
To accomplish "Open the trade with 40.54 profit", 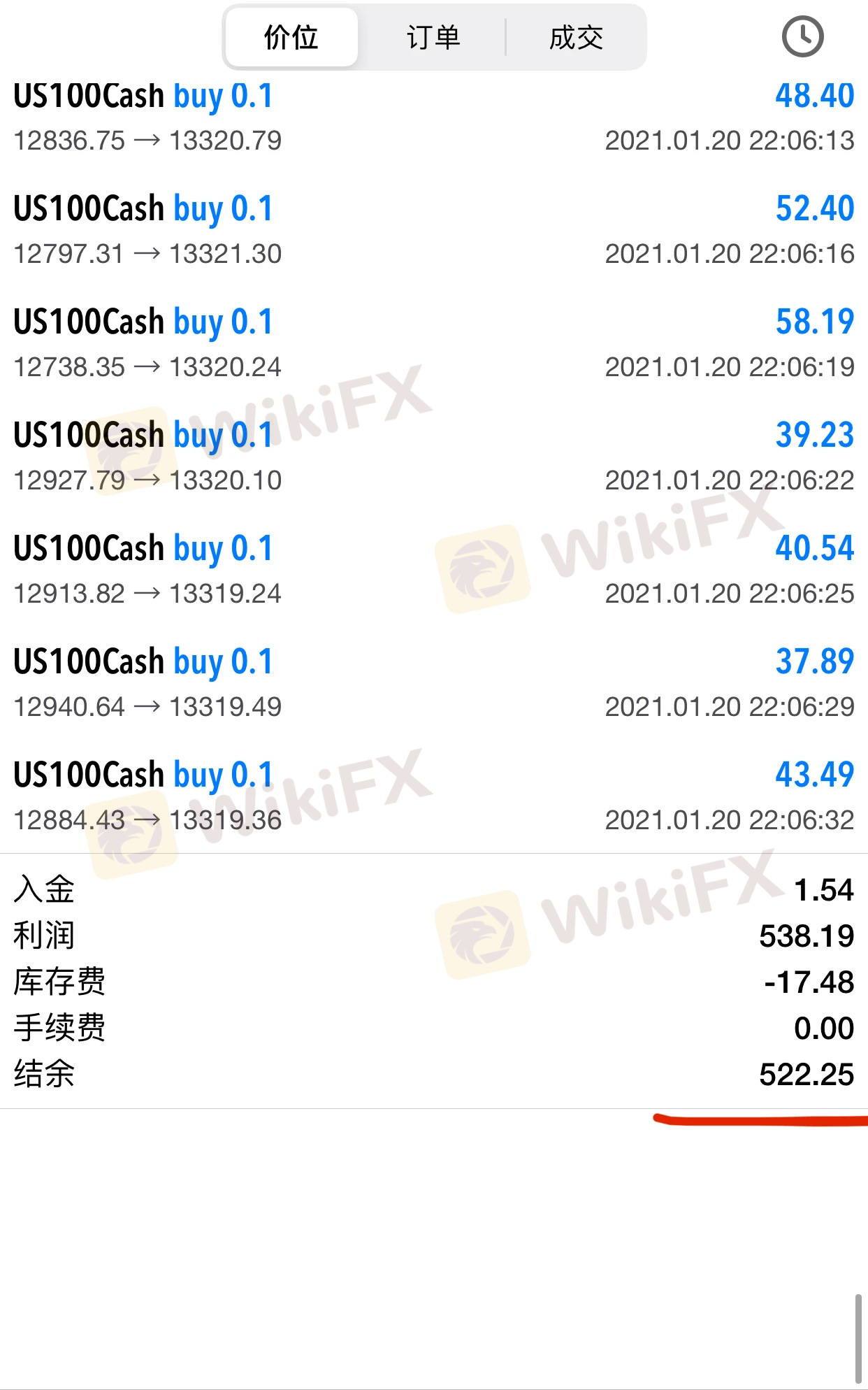I will [x=433, y=571].
